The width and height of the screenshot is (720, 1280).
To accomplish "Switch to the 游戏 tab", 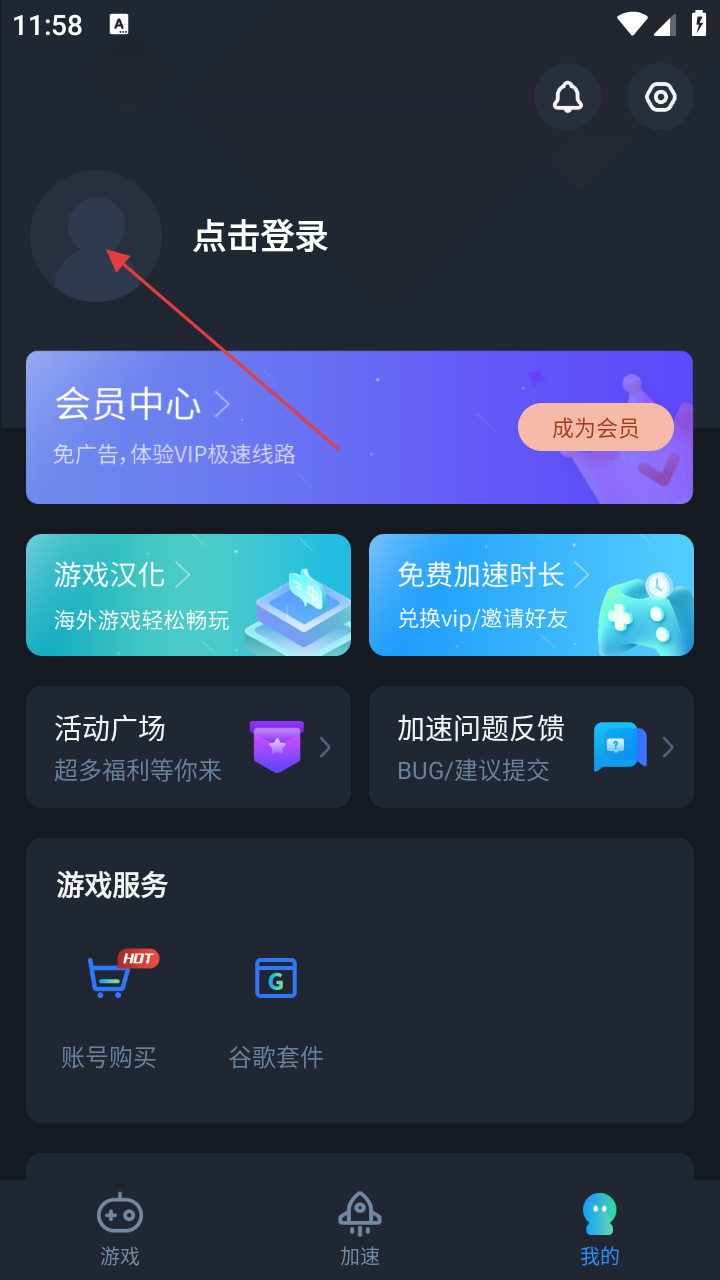I will [x=120, y=1230].
